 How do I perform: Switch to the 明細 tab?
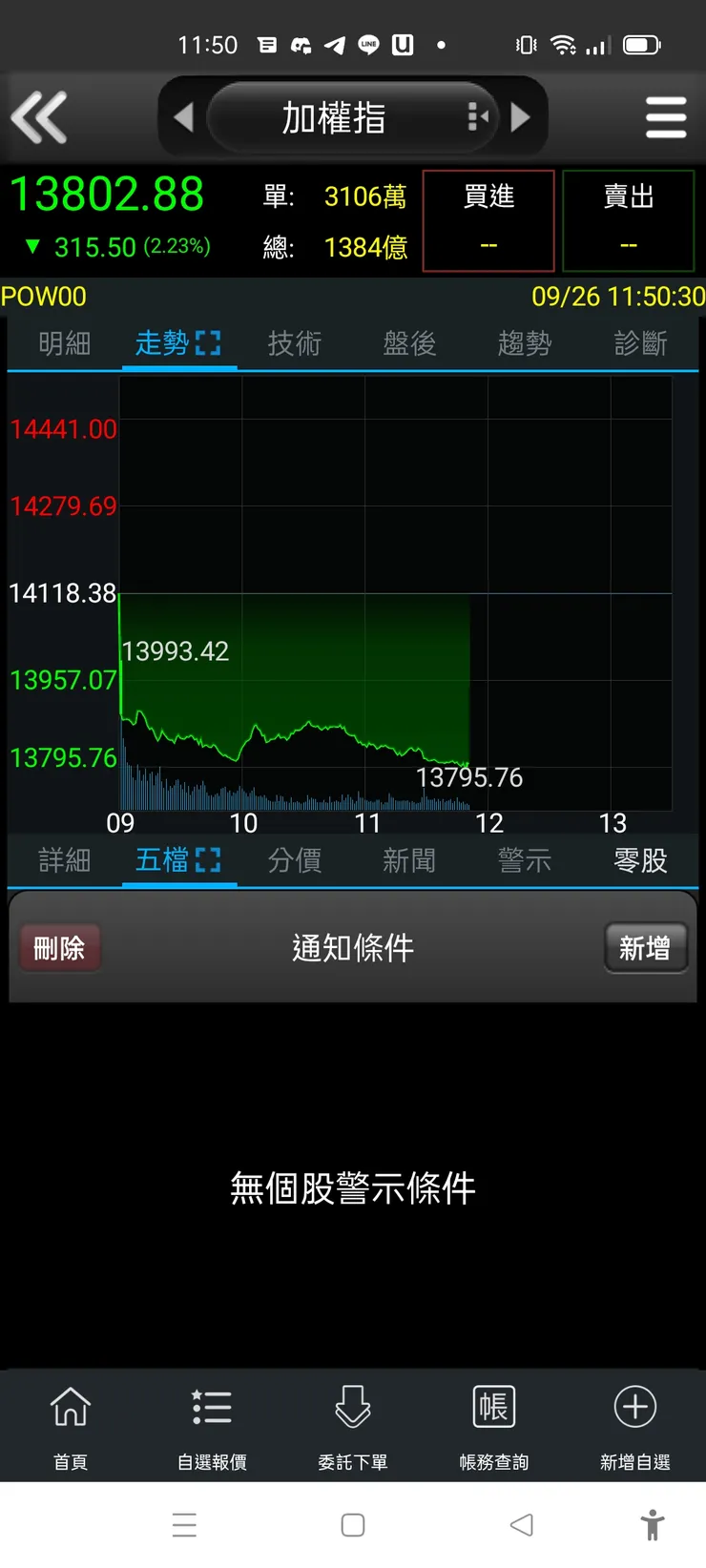(65, 343)
